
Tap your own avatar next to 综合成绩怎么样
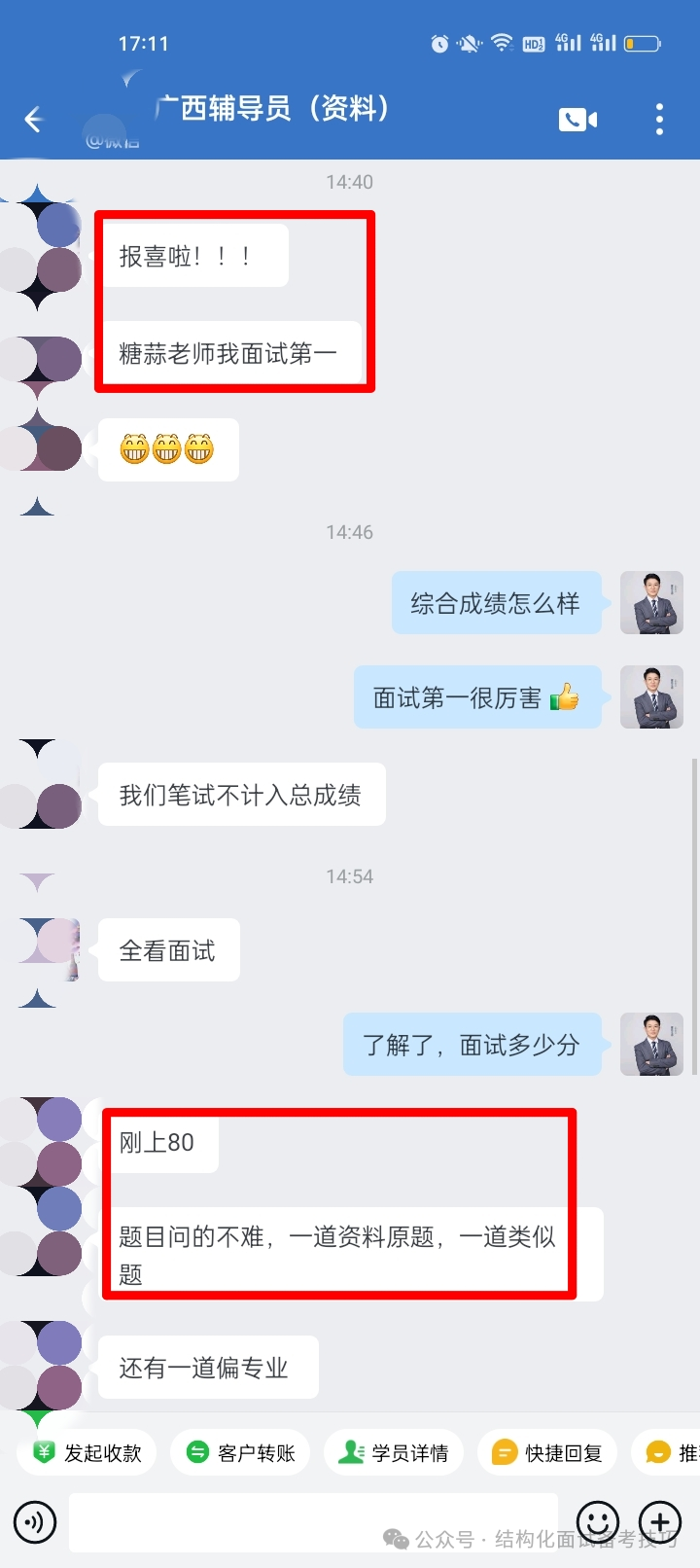click(x=651, y=603)
